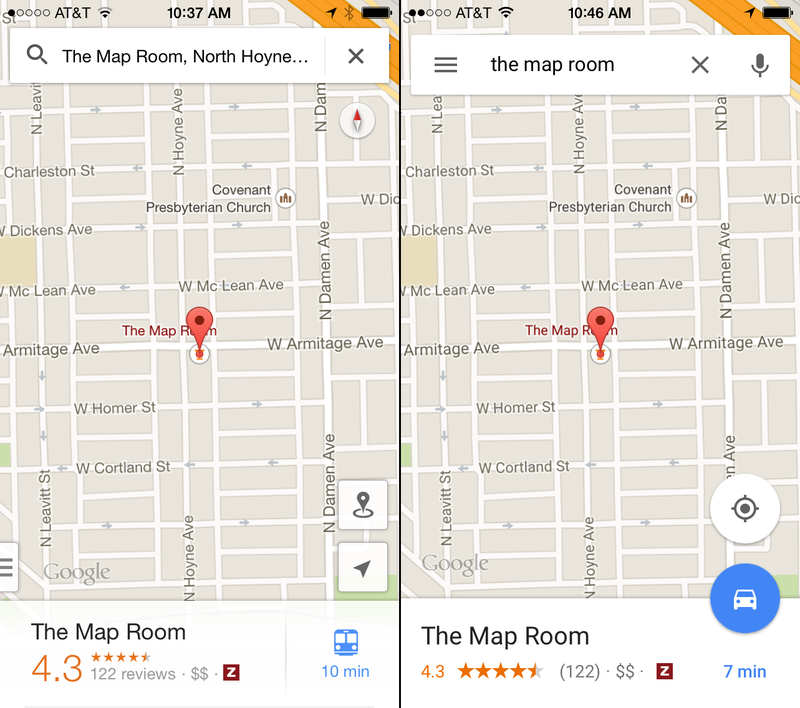Image resolution: width=800 pixels, height=708 pixels.
Task: Tap the crosshair my-location button
Action: pyautogui.click(x=744, y=508)
